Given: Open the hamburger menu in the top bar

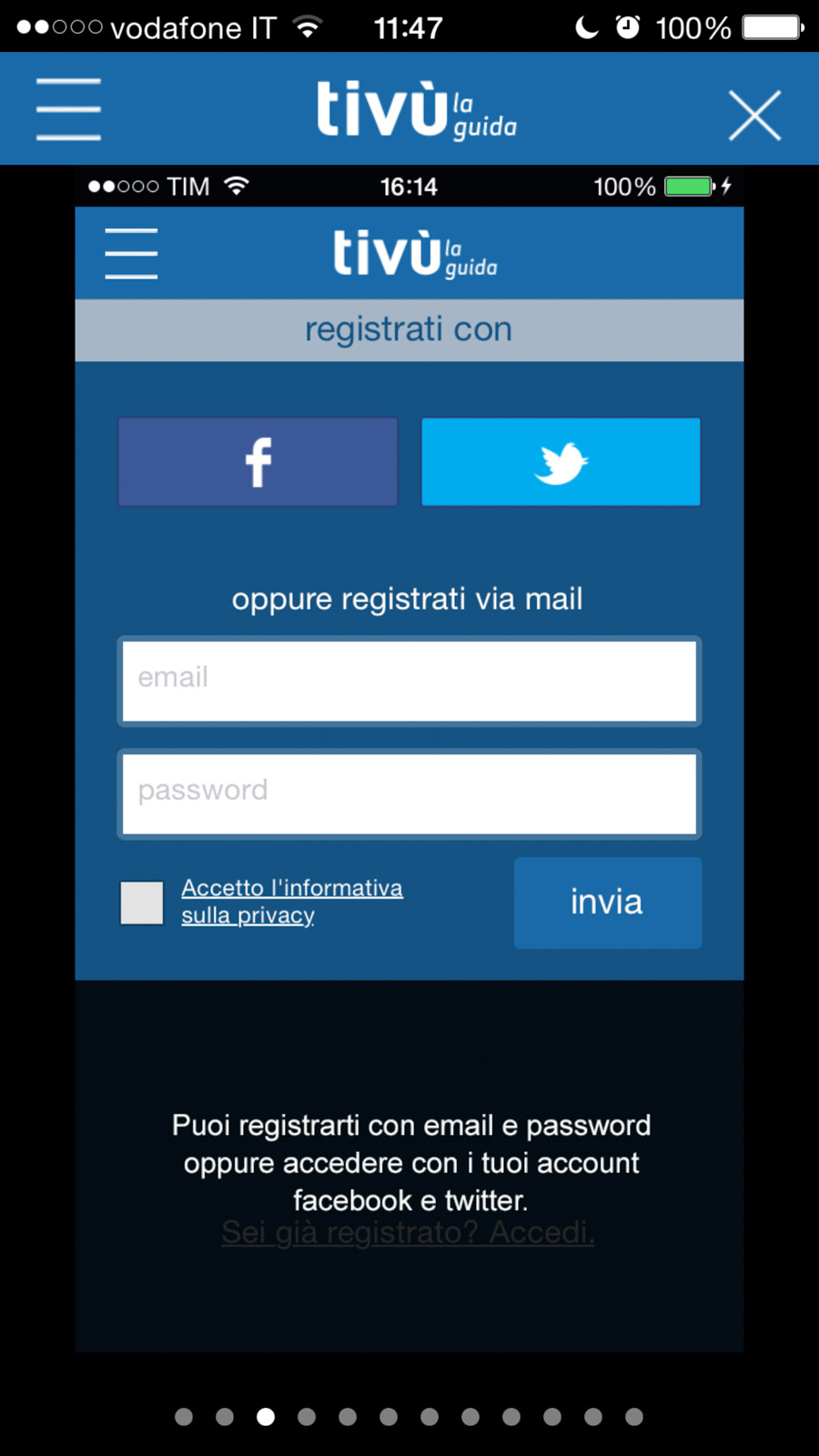Looking at the screenshot, I should 68,109.
